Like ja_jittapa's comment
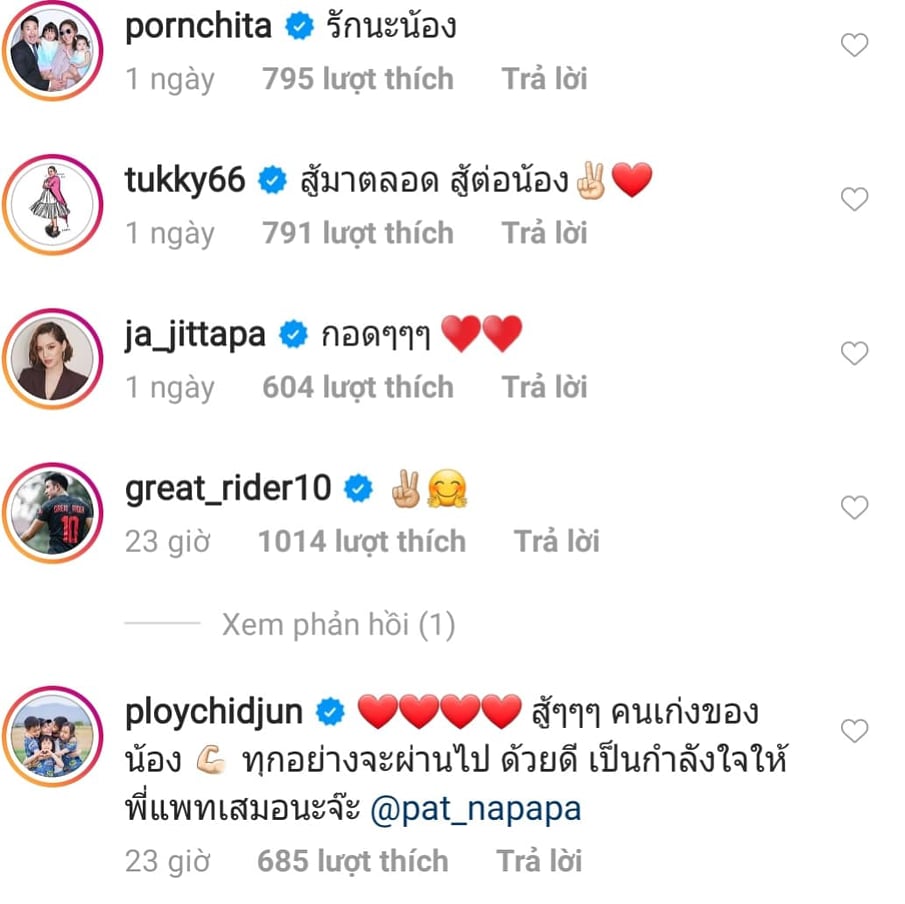 point(854,353)
